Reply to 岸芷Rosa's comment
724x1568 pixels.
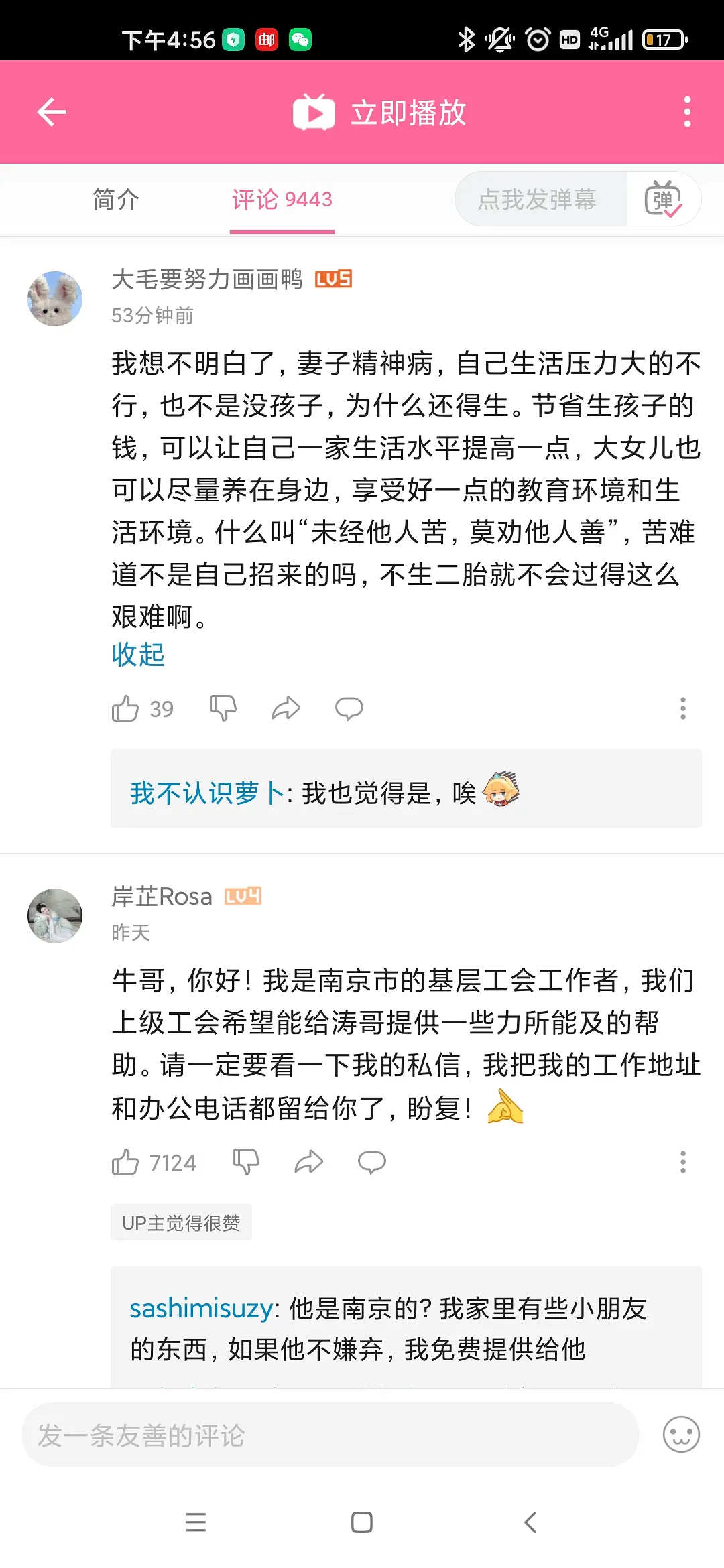(372, 1163)
